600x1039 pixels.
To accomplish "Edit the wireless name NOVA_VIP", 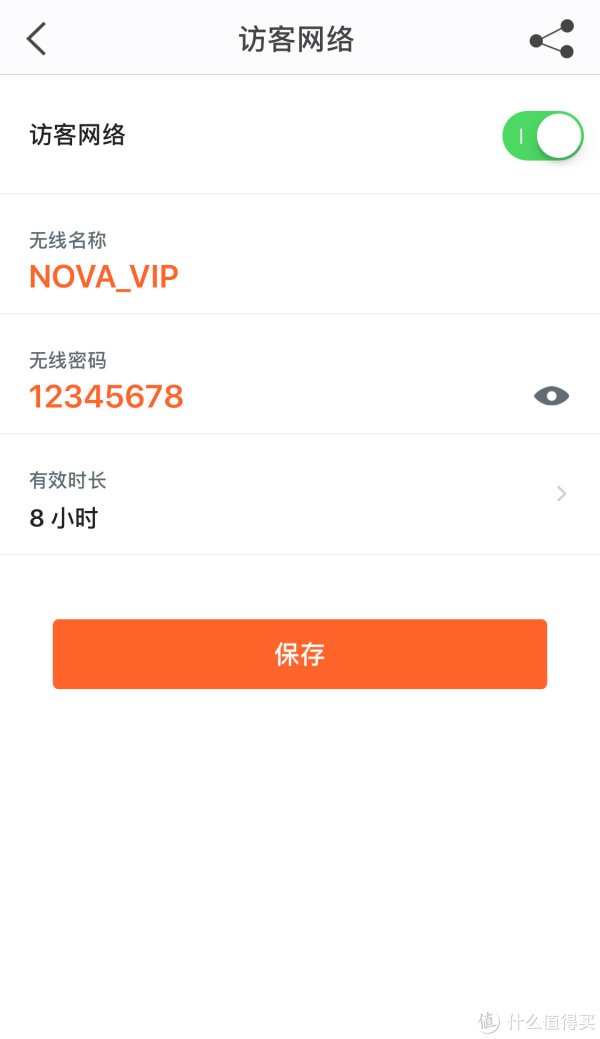I will [104, 276].
